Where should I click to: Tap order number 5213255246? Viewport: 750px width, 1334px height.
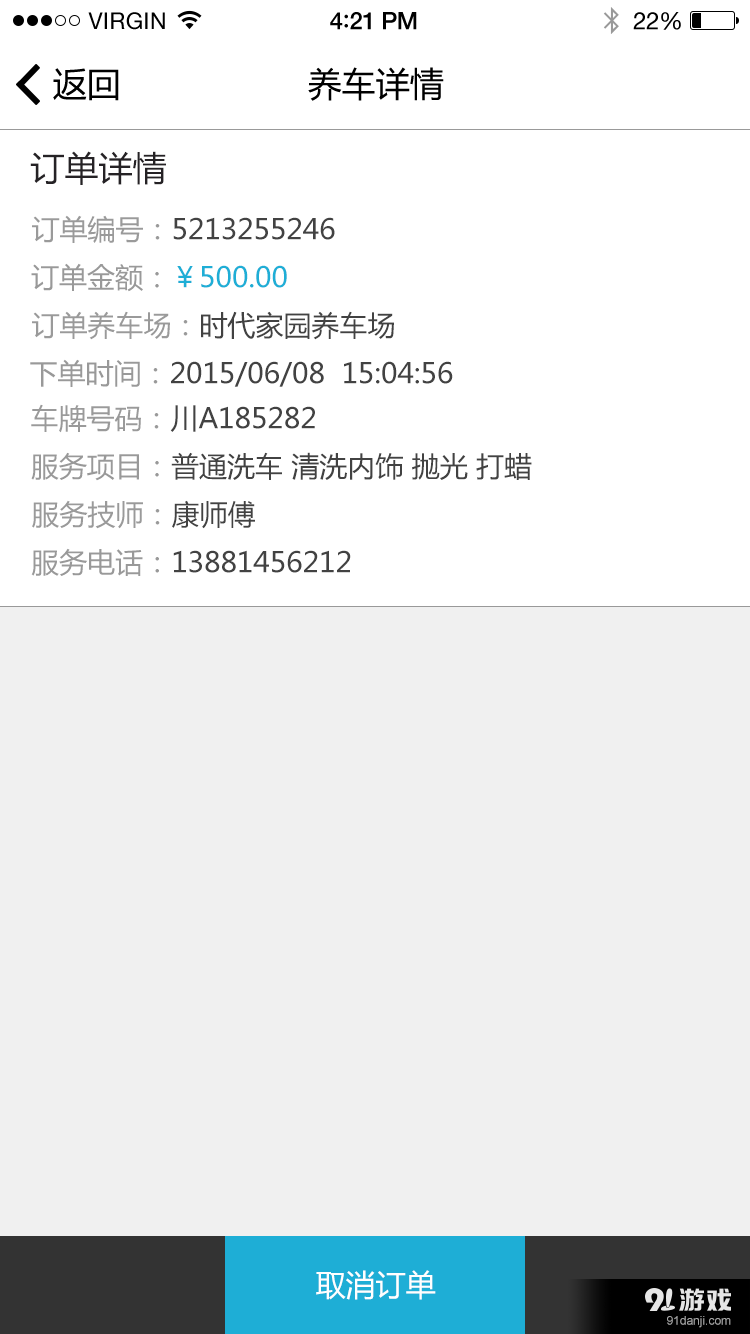click(253, 229)
